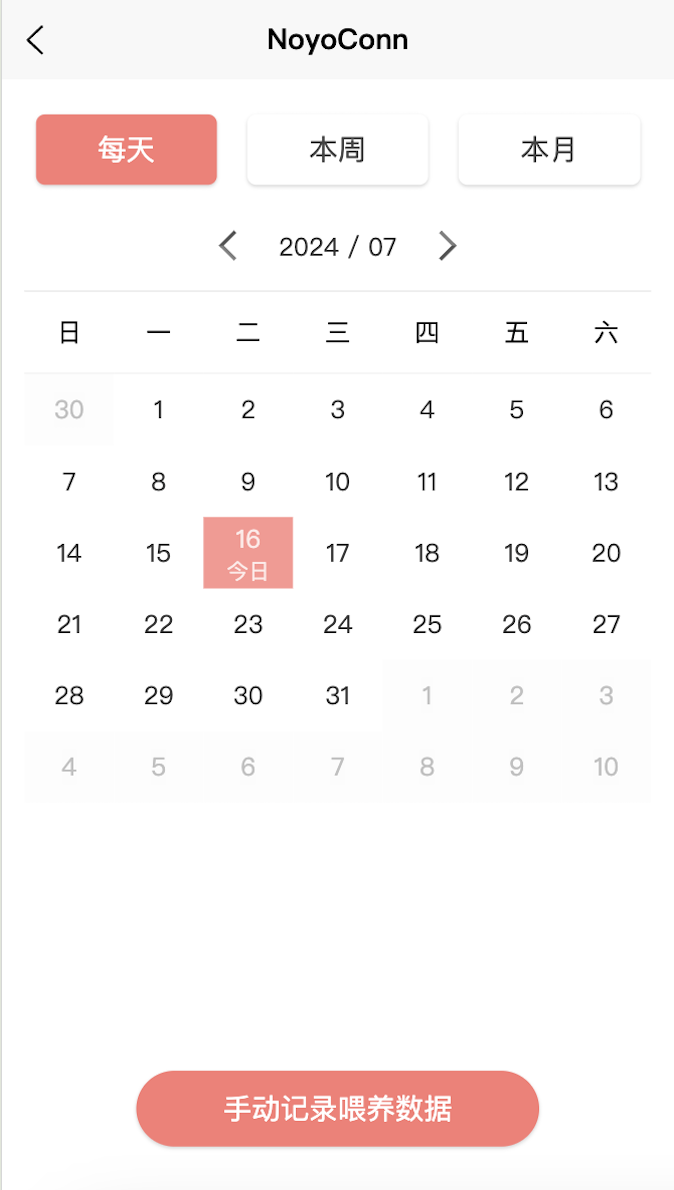Tap date 31 in the calendar

[x=338, y=695]
